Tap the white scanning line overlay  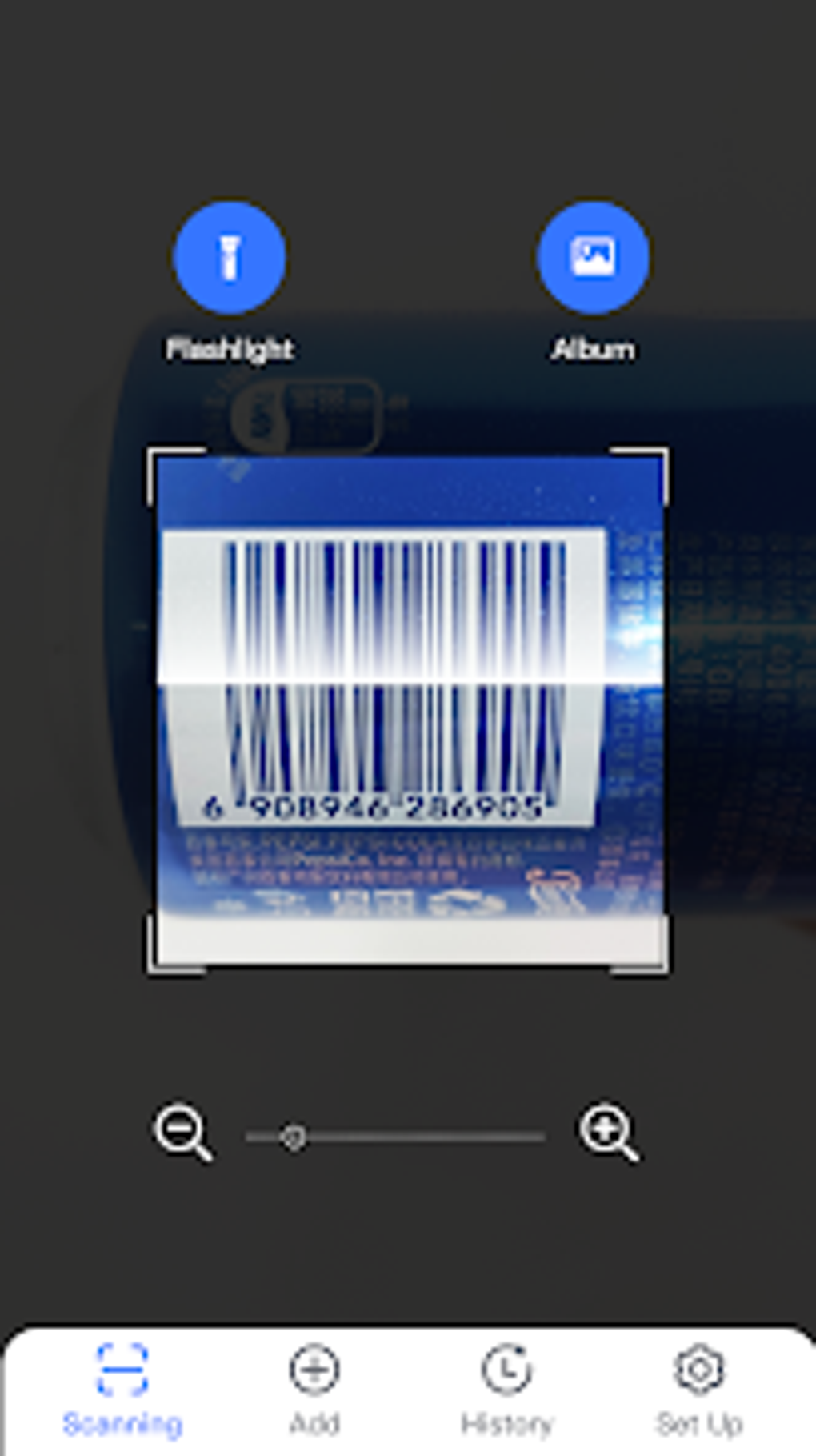410,680
